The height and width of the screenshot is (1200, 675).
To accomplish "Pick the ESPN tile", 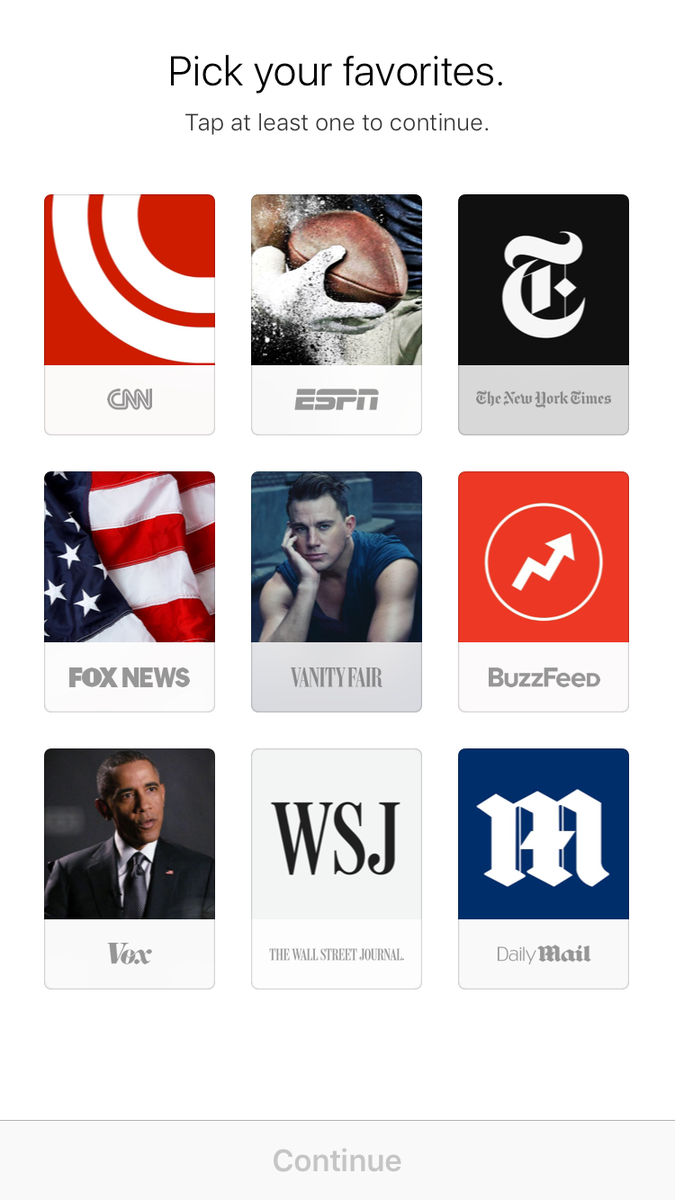I will coord(336,314).
